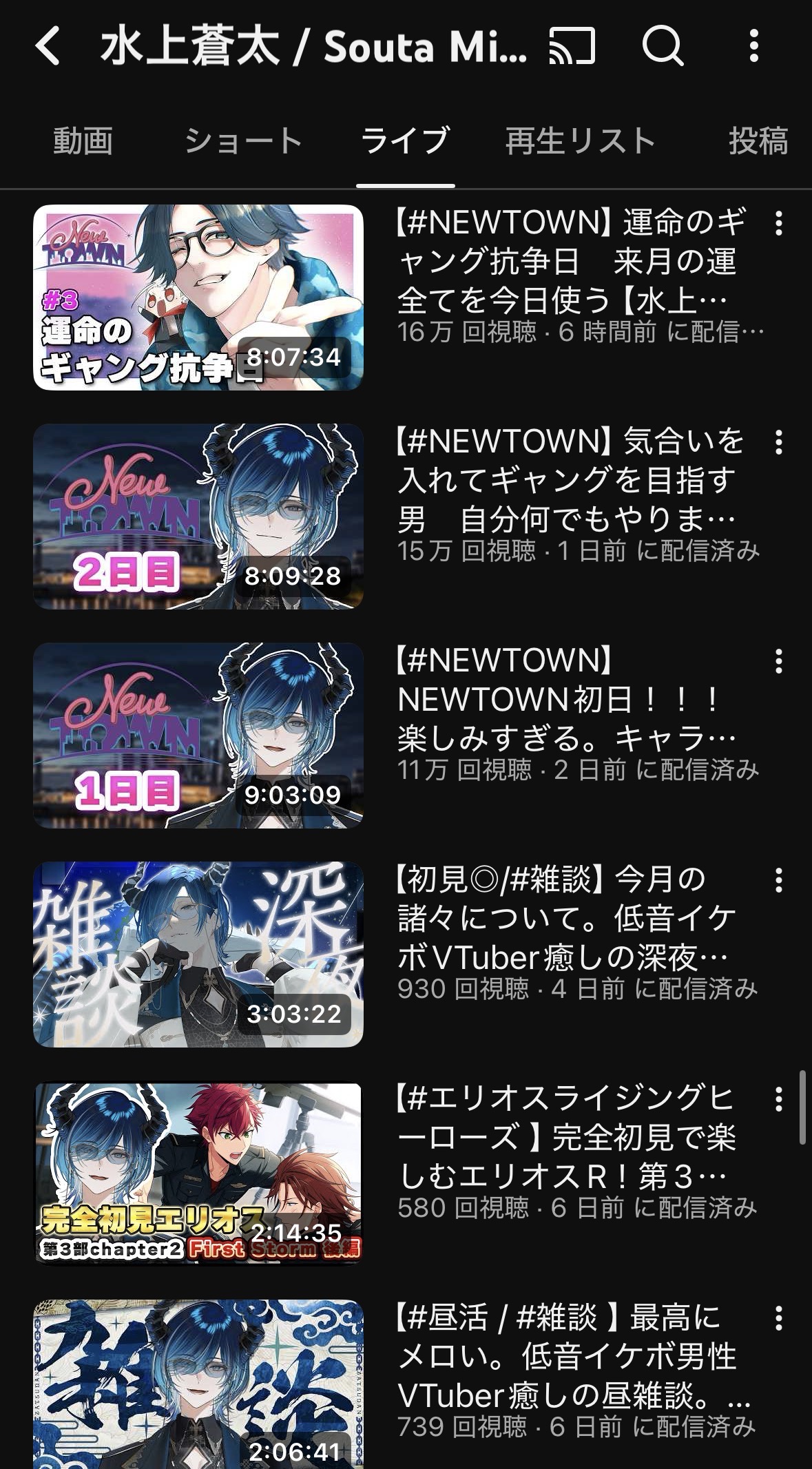This screenshot has height=1469, width=812.
Task: Open options for 運命のギャング抗争日 video
Action: pos(778,224)
